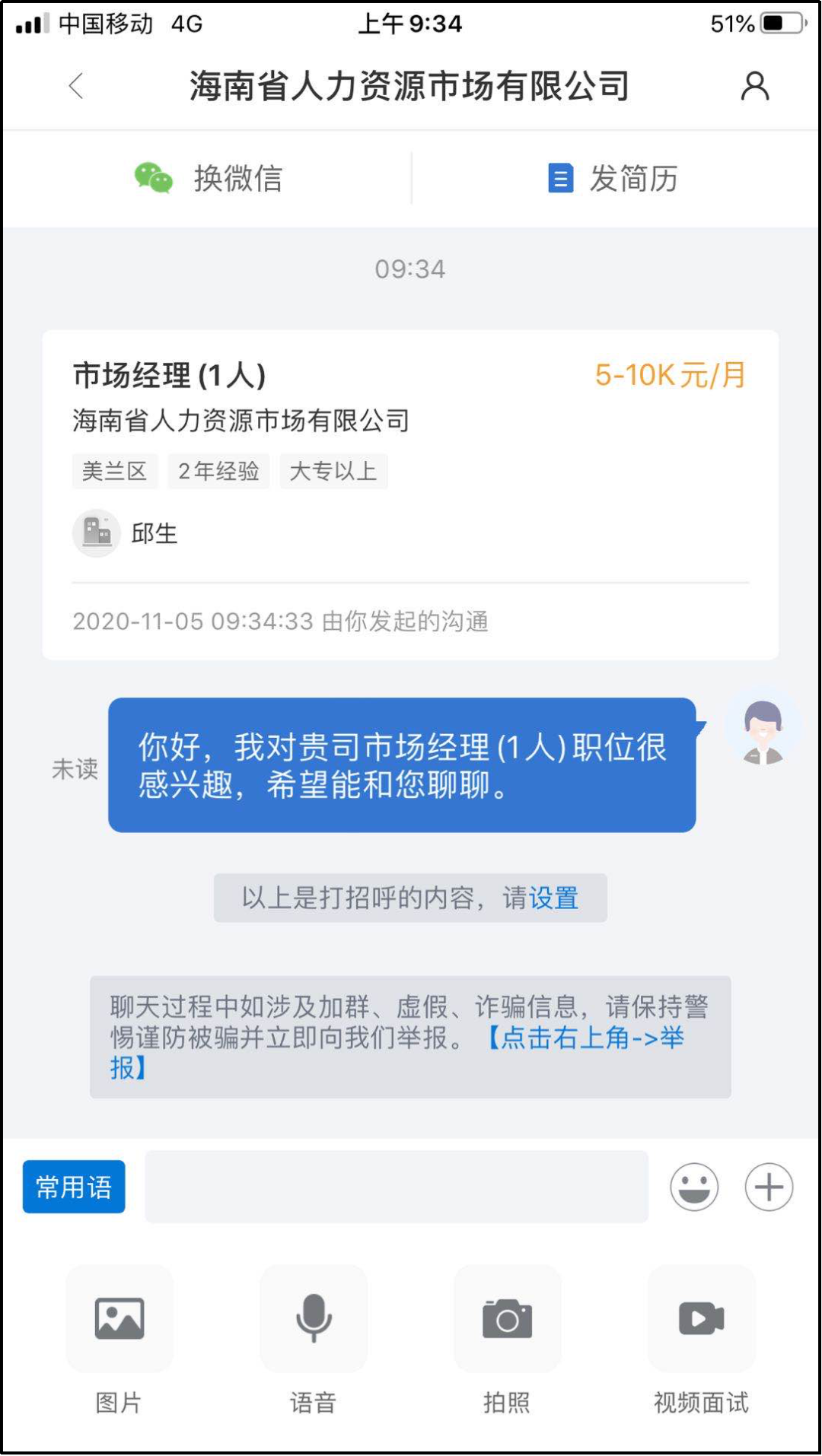
Task: Start a 视频面试 video interview
Action: pyautogui.click(x=701, y=1319)
